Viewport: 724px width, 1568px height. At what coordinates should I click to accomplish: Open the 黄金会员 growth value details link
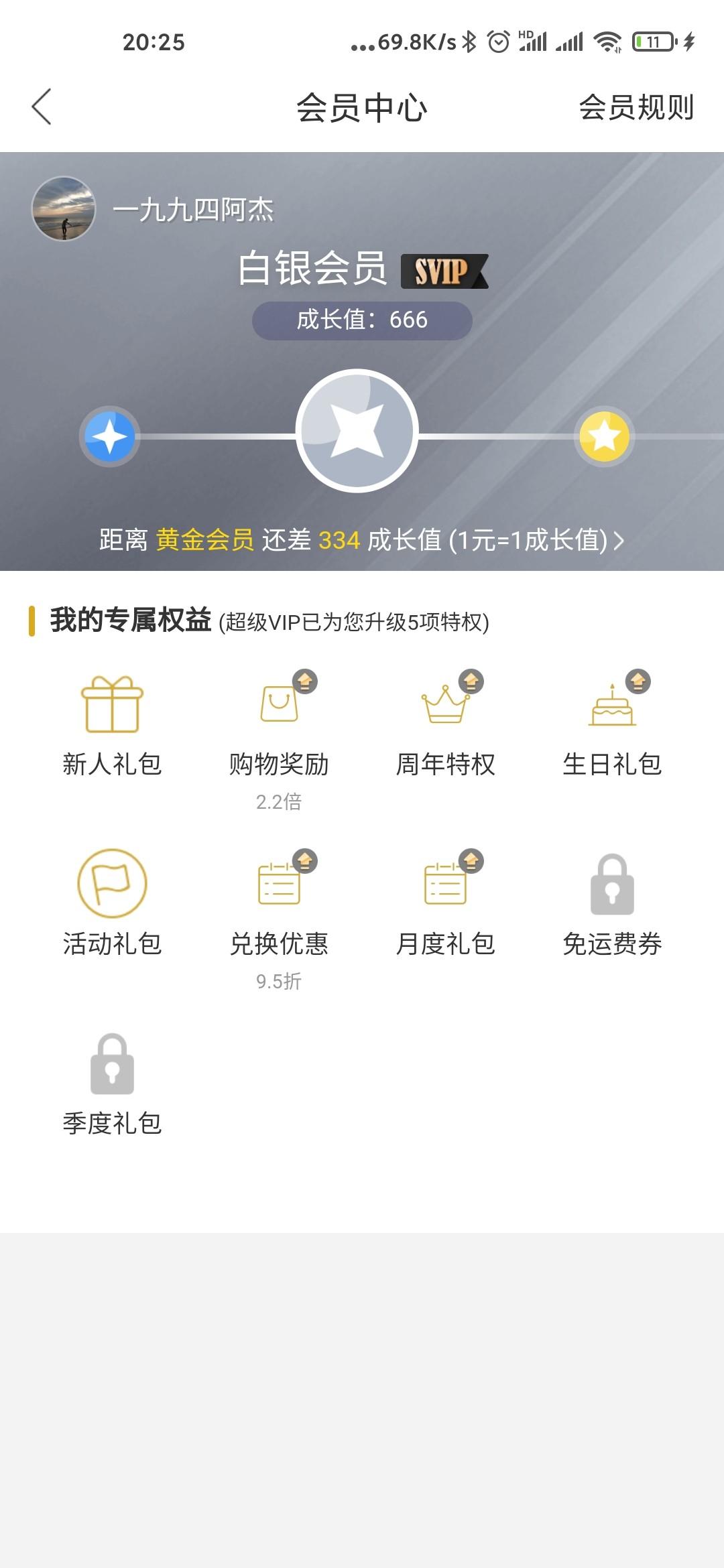[x=362, y=540]
